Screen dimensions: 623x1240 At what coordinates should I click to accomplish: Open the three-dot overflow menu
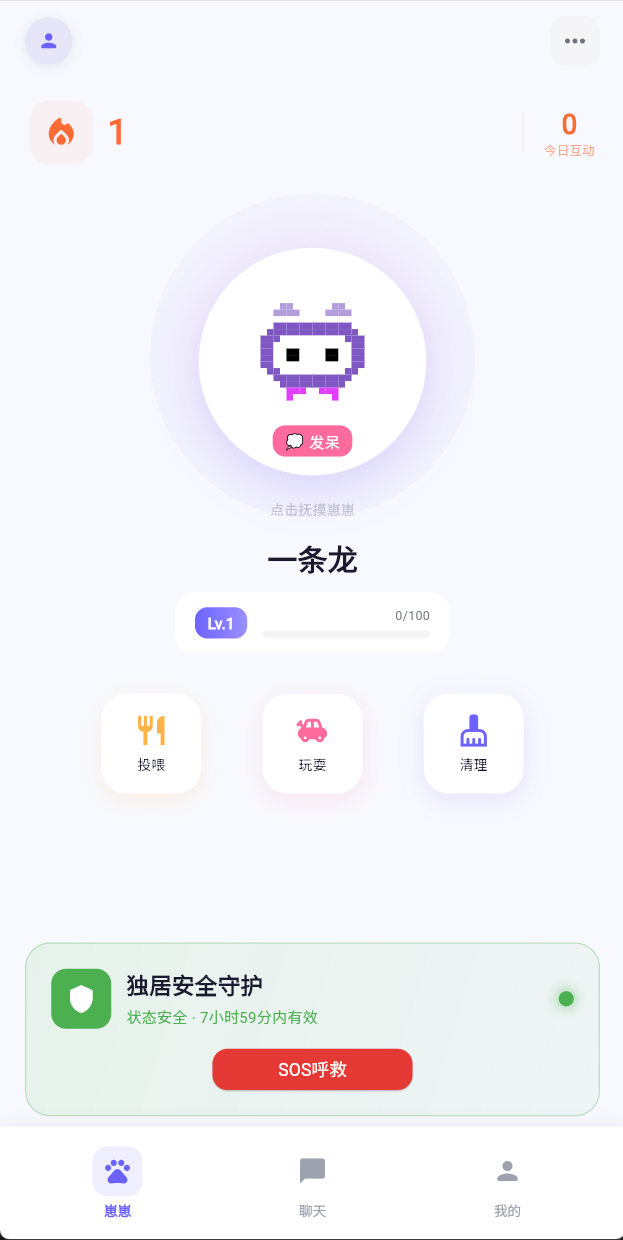tap(574, 41)
